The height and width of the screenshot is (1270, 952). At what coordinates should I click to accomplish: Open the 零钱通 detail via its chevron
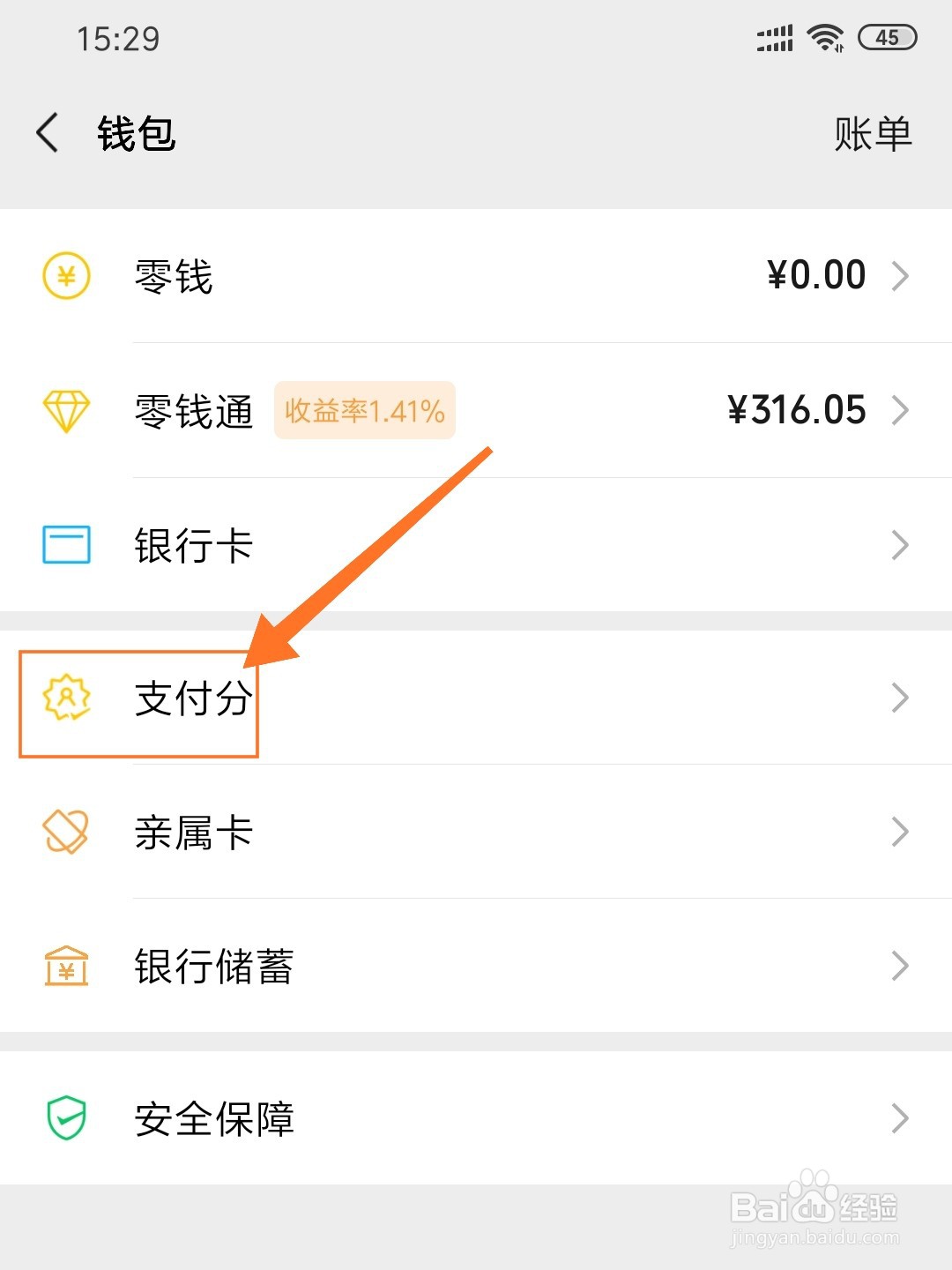pos(901,410)
